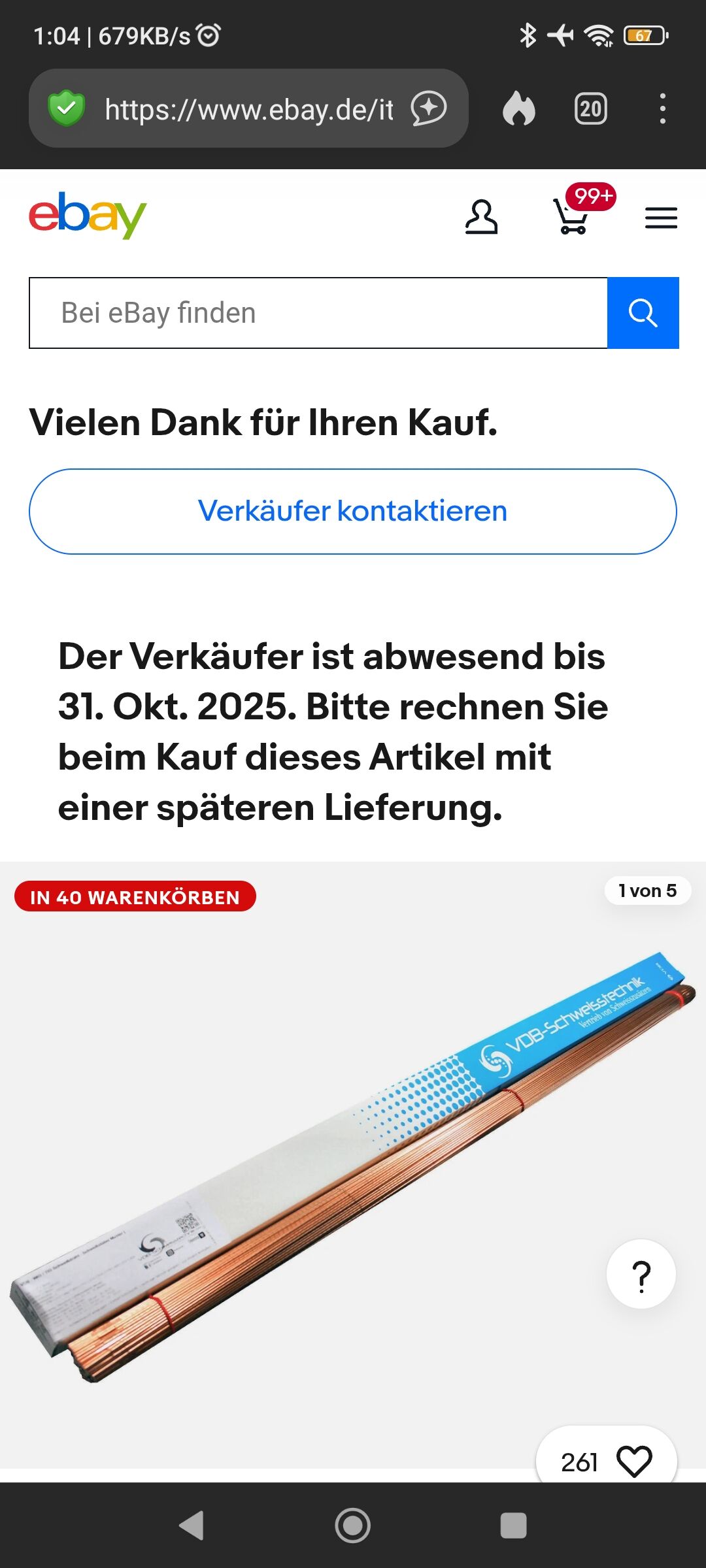Open the browser overflow menu
706x1568 pixels.
click(x=663, y=108)
